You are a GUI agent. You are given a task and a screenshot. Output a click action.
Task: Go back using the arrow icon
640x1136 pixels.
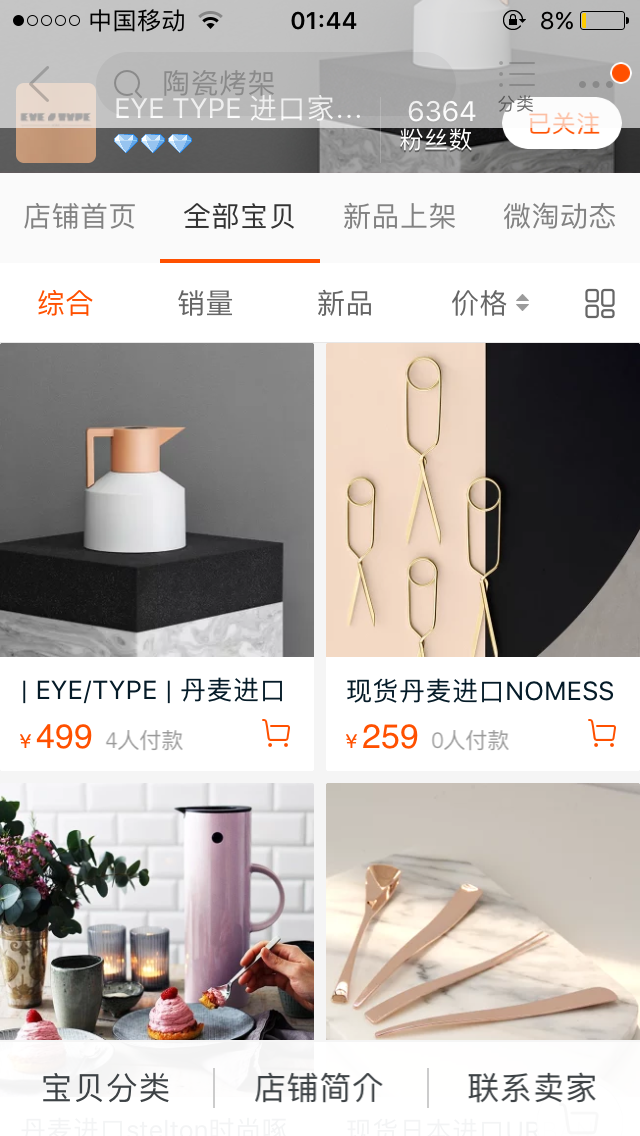click(x=40, y=84)
